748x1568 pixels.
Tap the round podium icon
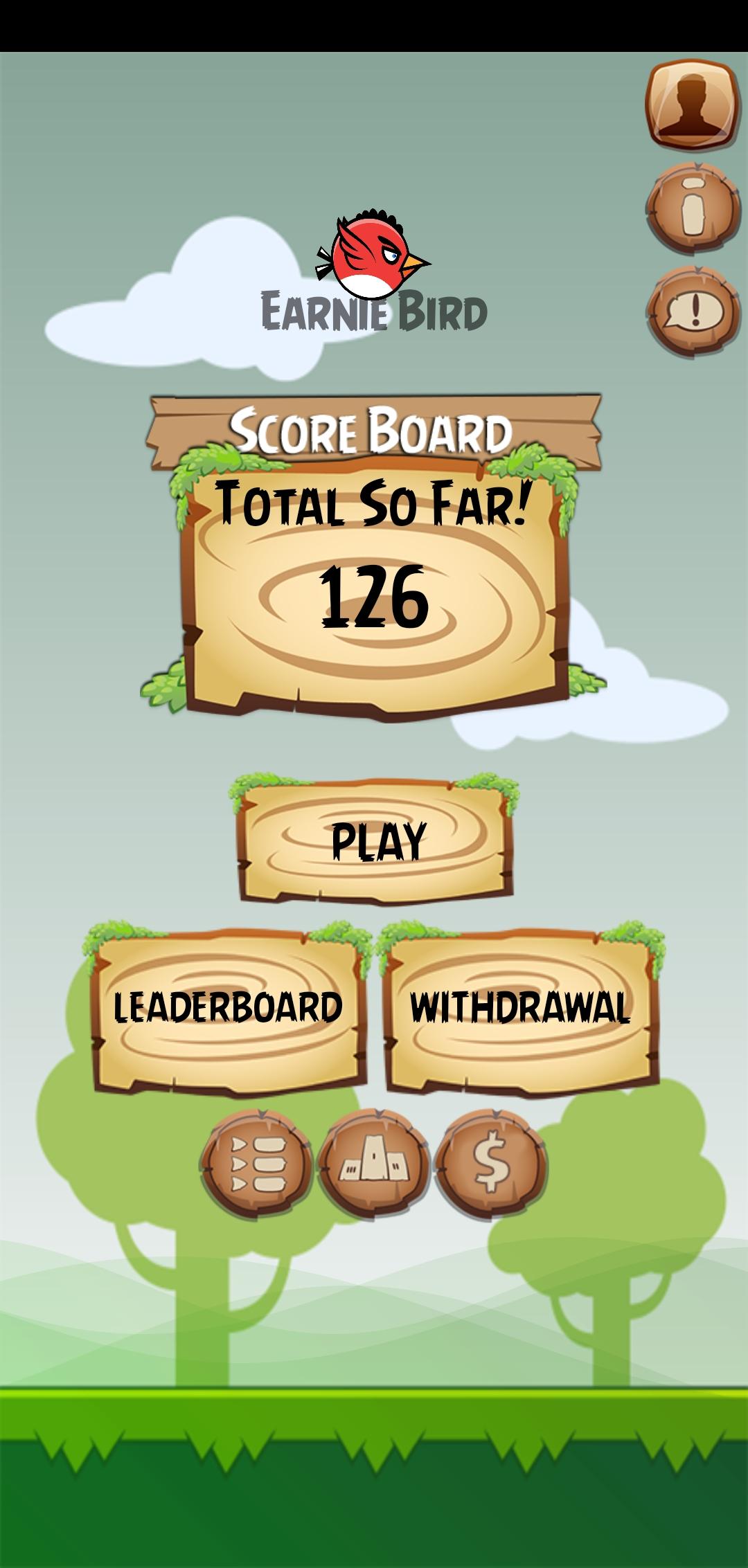[x=375, y=1164]
